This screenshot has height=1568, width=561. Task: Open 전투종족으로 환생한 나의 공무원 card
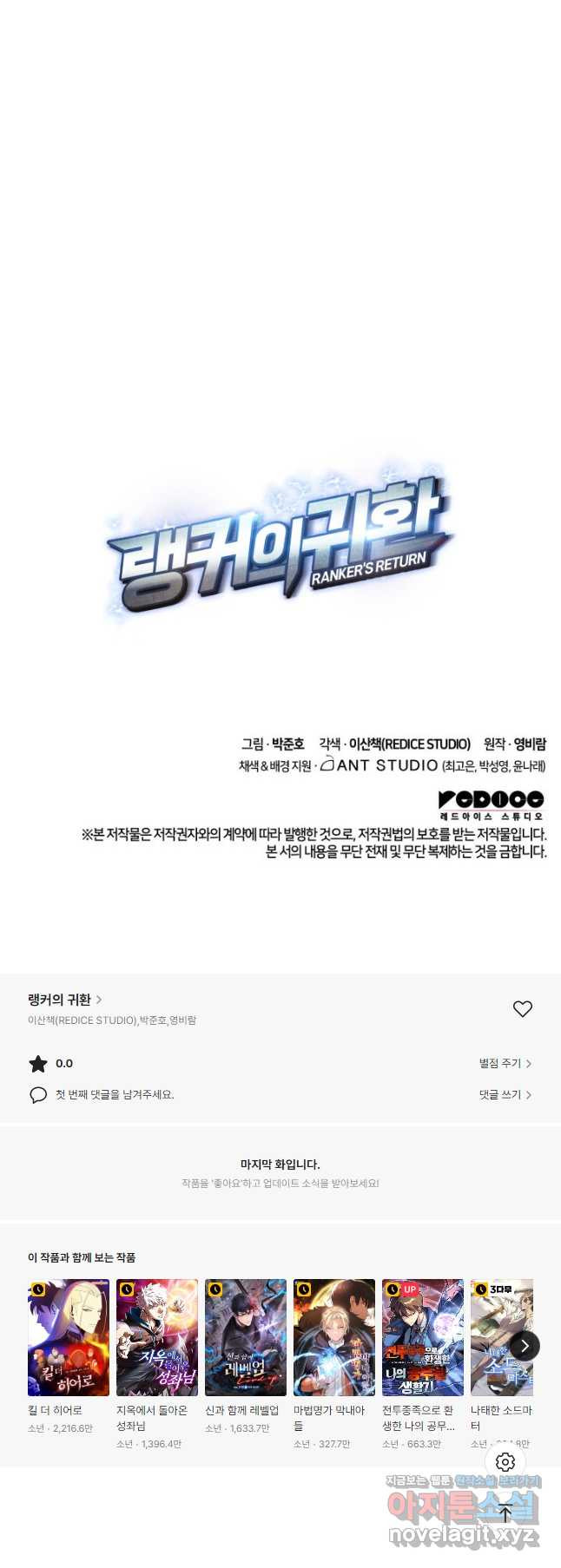click(x=423, y=1336)
